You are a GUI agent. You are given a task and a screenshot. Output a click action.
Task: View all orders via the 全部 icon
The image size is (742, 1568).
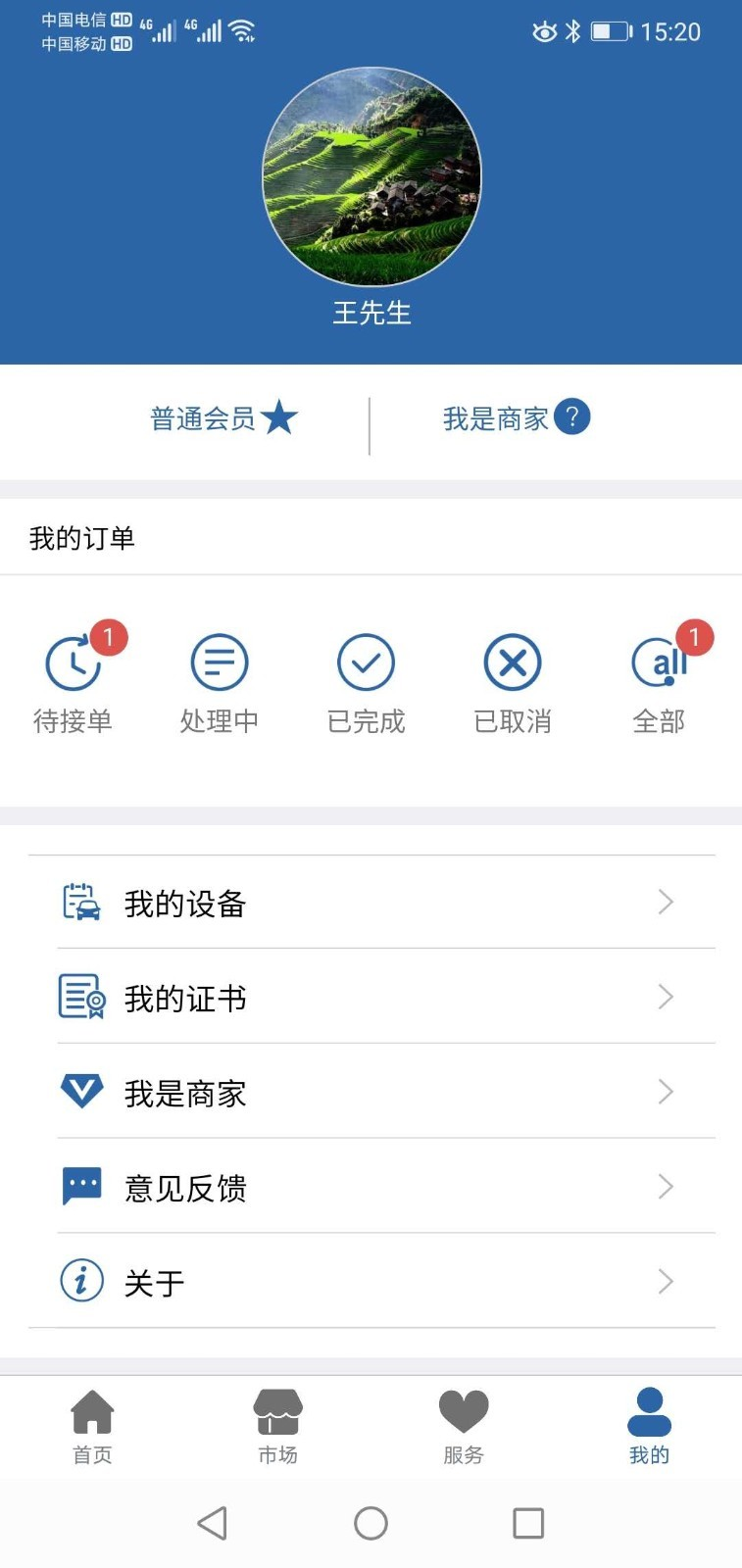660,661
